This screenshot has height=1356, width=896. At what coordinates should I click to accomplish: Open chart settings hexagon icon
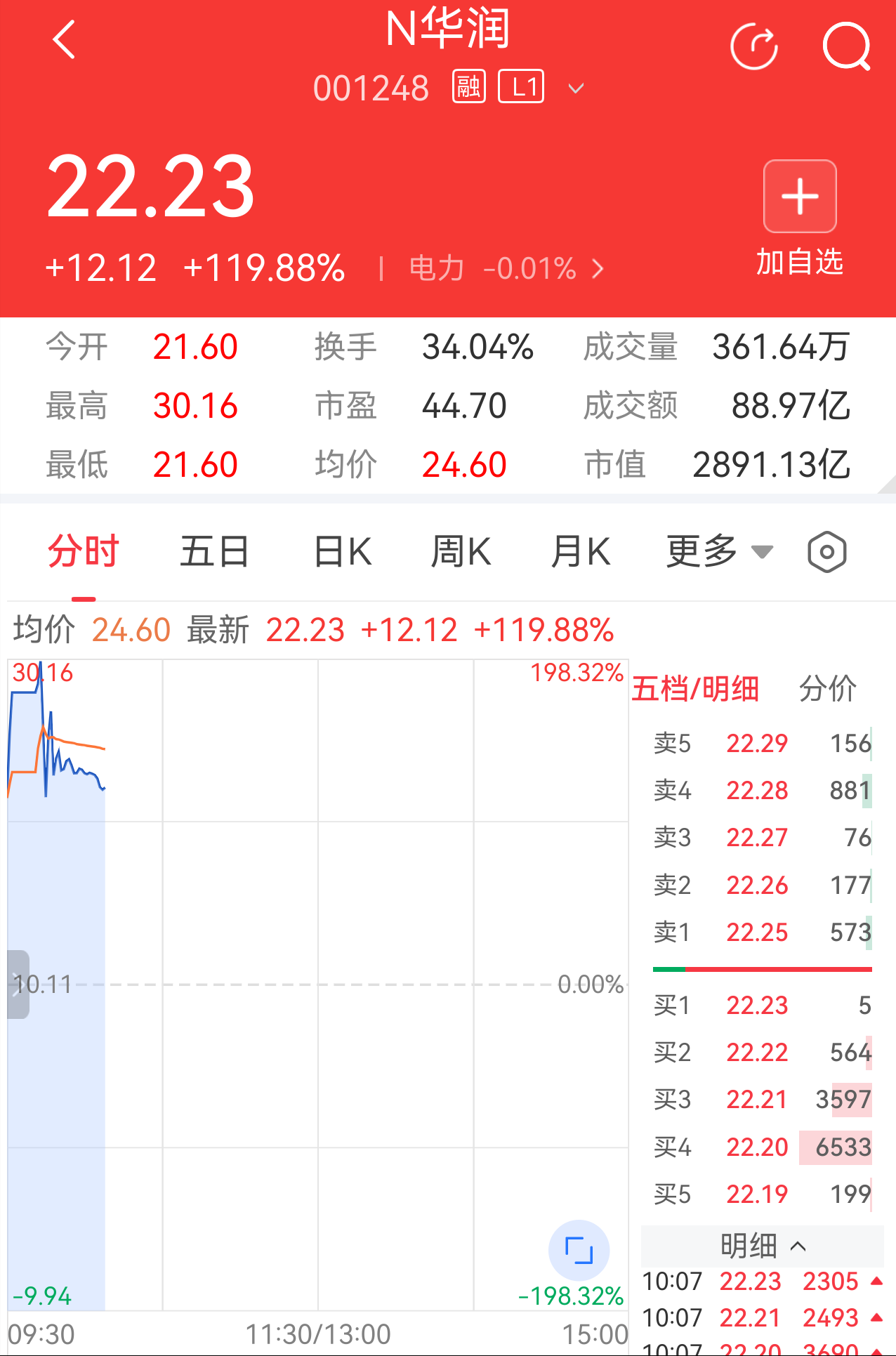tap(826, 552)
